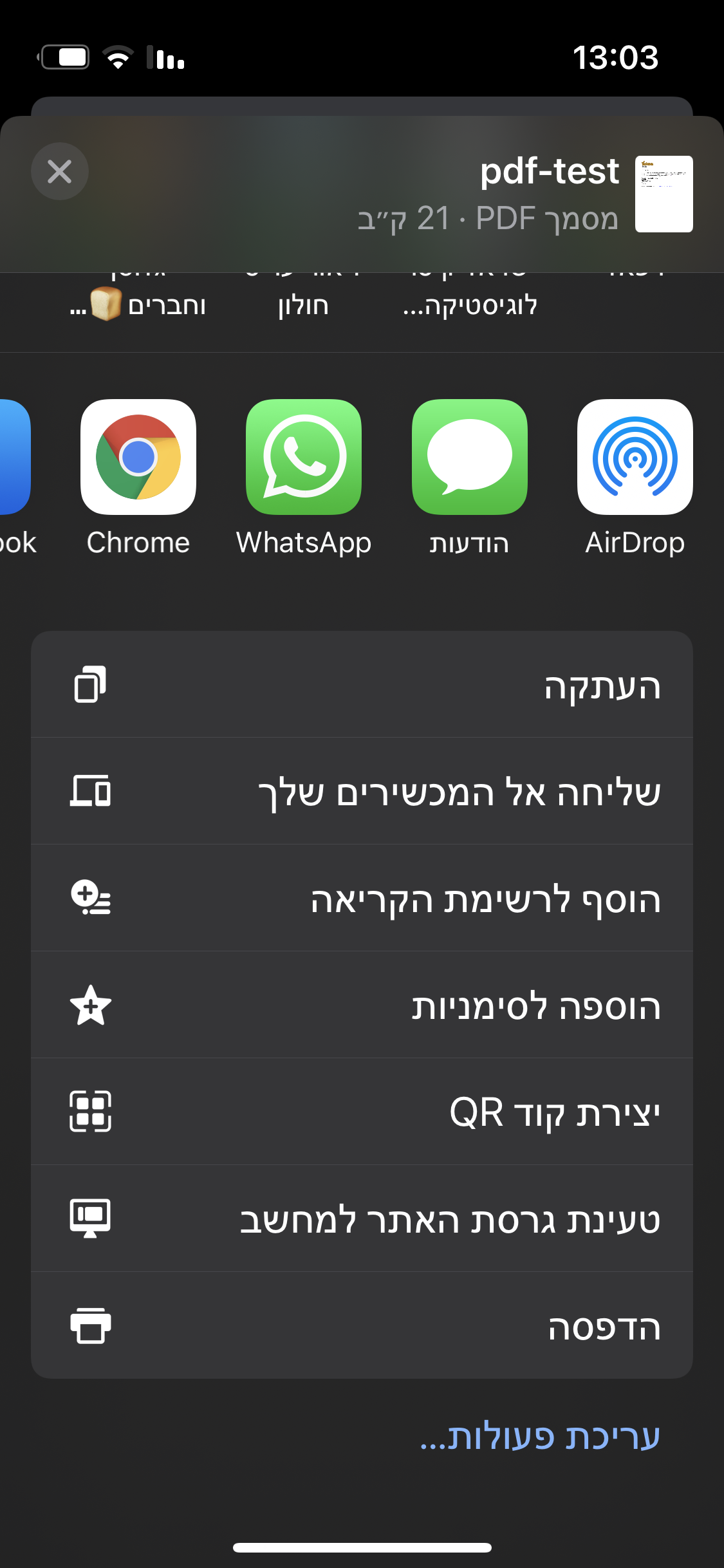Screen dimensions: 724x1568
Task: Open the file in Chrome
Action: coord(138,458)
